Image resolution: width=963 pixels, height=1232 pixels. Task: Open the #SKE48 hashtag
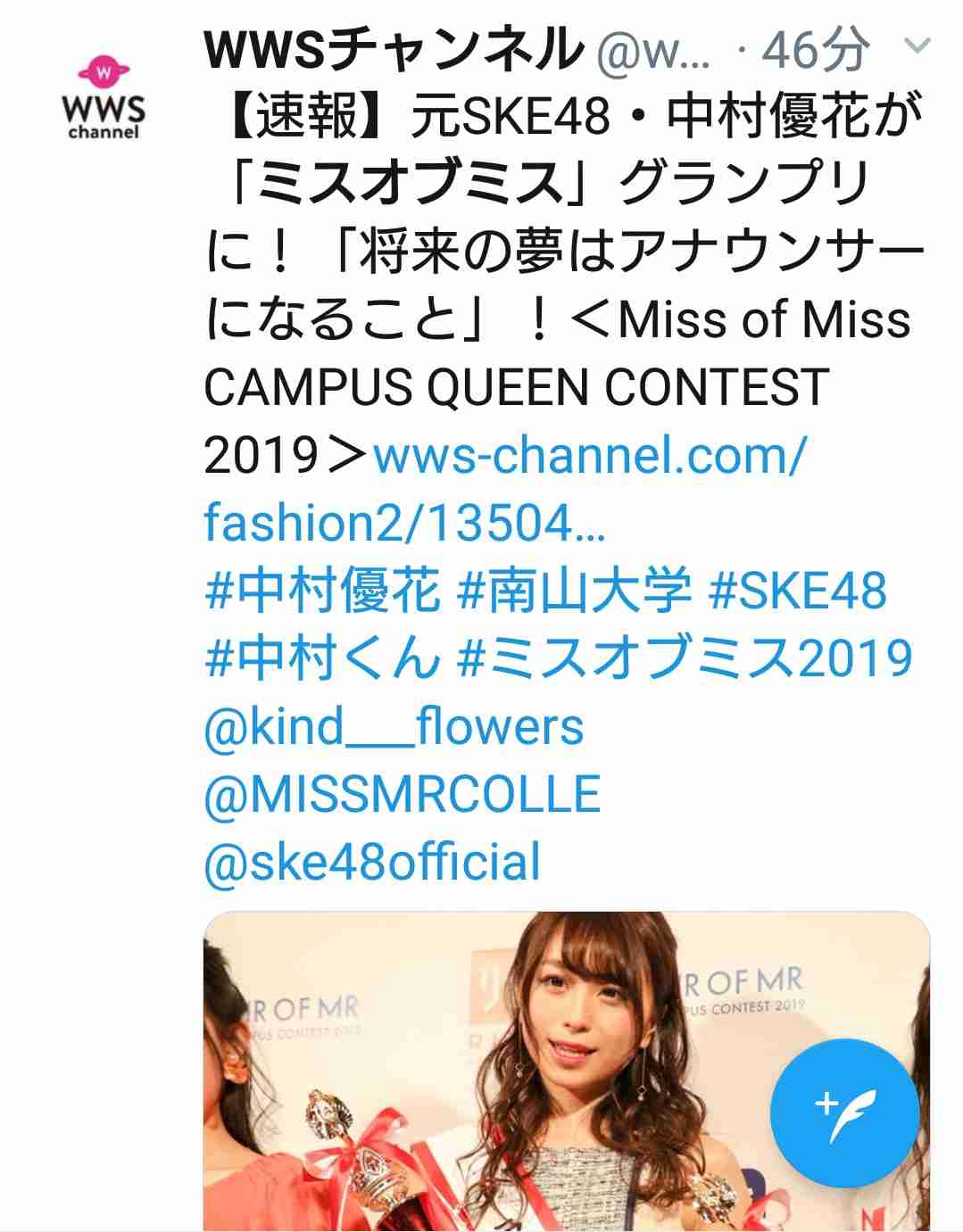point(797,591)
